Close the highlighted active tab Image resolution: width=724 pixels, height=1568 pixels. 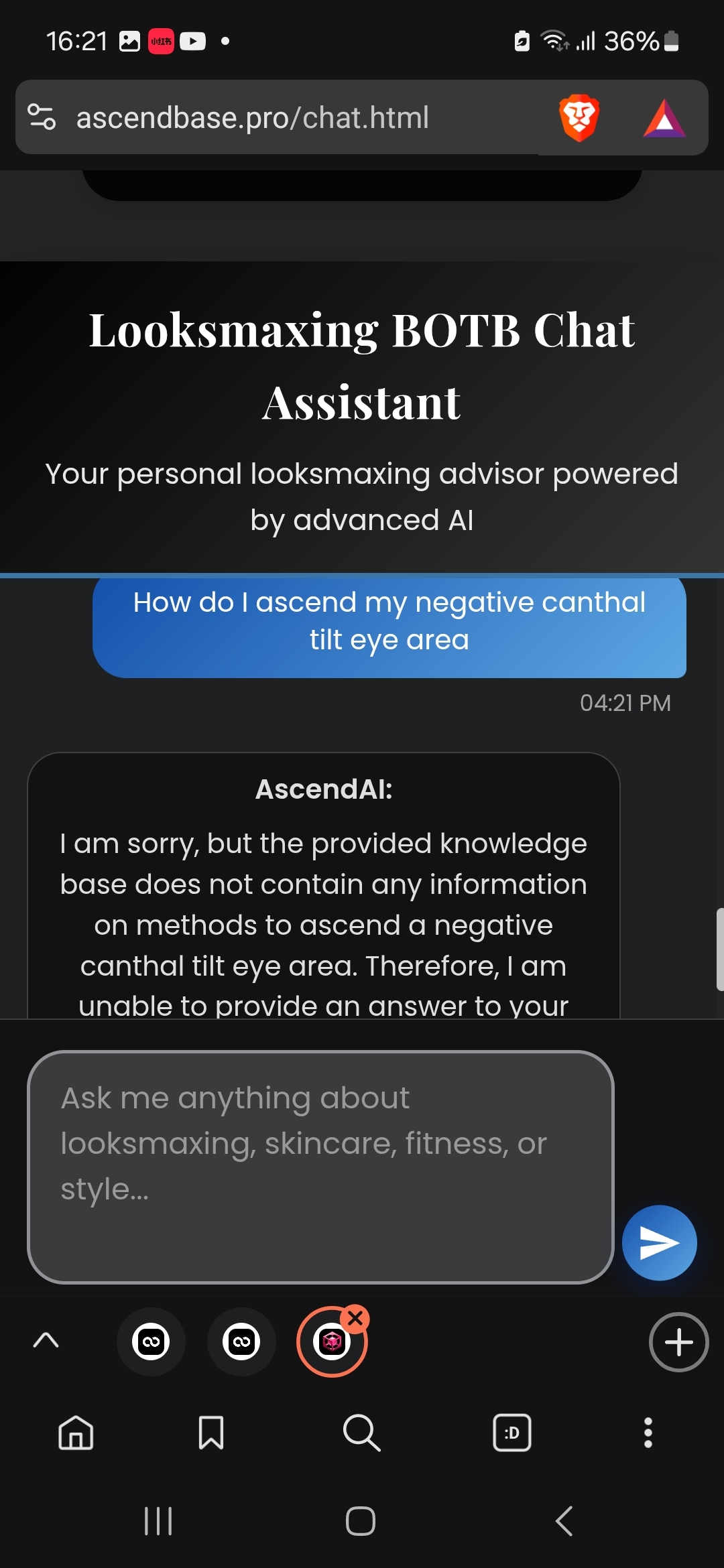point(355,1319)
